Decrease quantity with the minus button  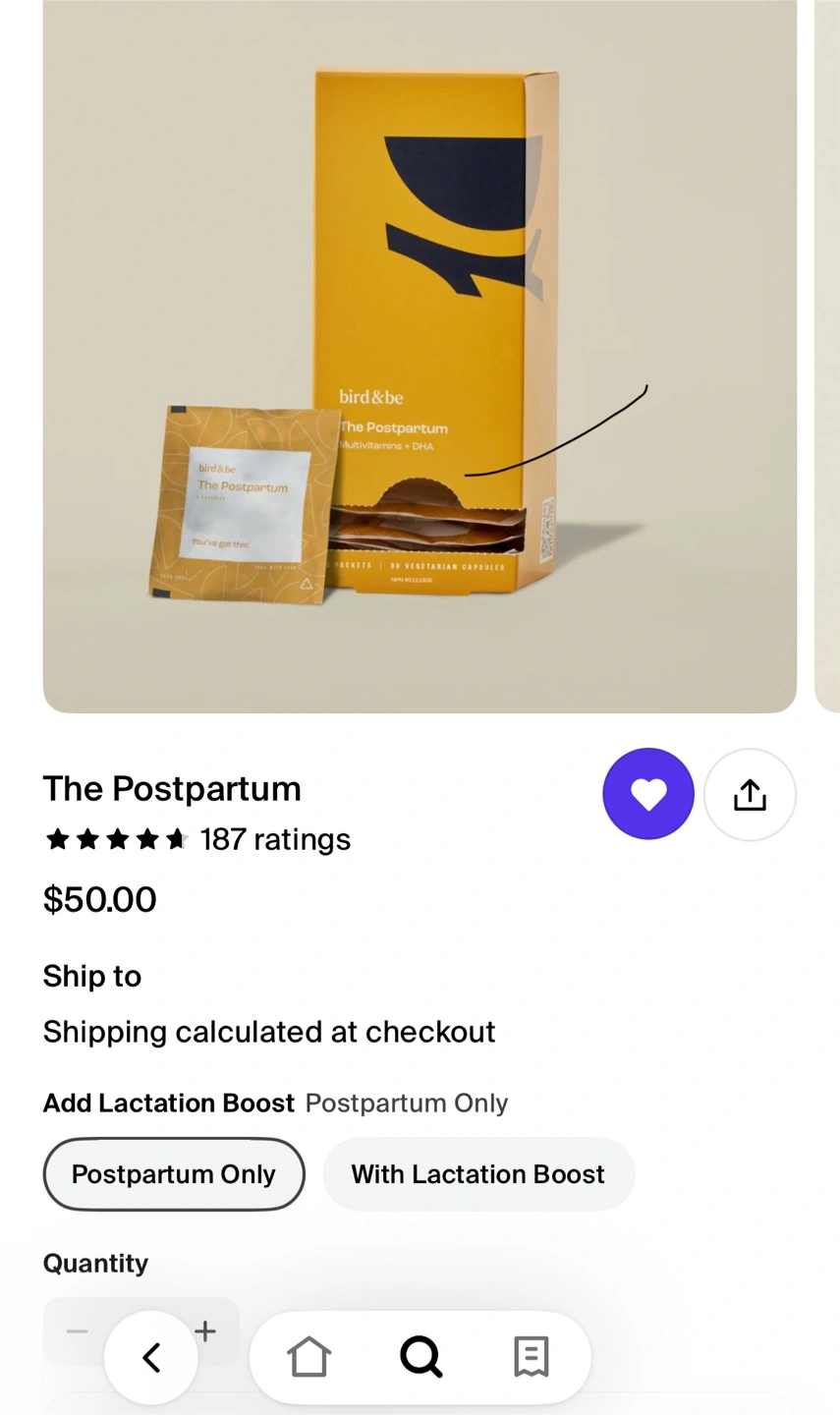(78, 1331)
